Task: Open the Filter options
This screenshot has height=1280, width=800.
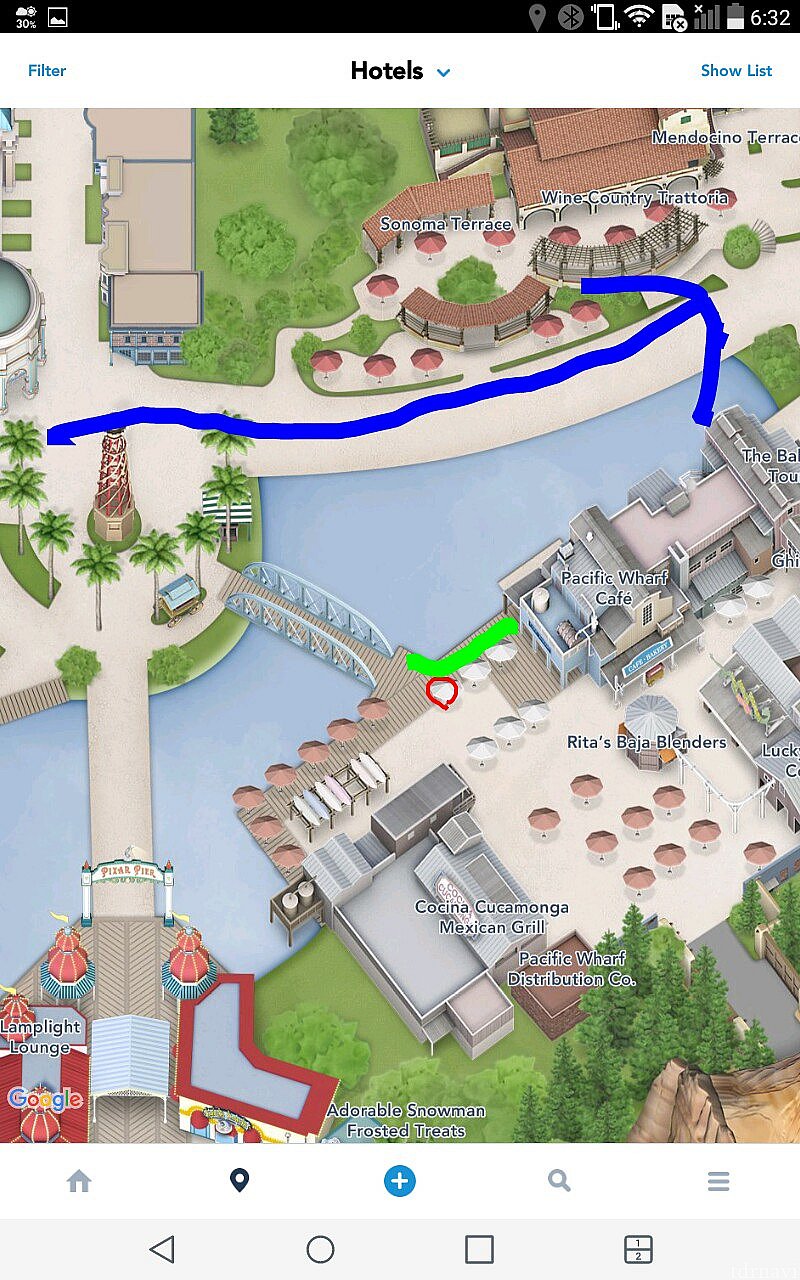Action: 47,71
